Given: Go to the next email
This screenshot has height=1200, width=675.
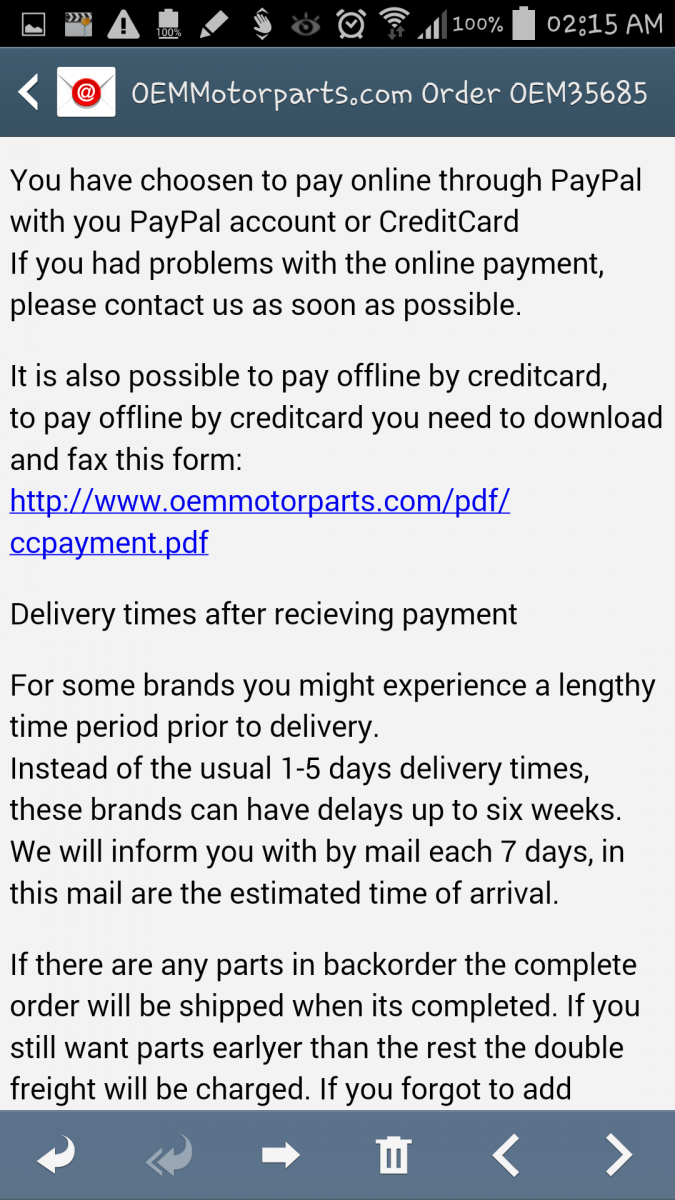Looking at the screenshot, I should pos(619,1156).
